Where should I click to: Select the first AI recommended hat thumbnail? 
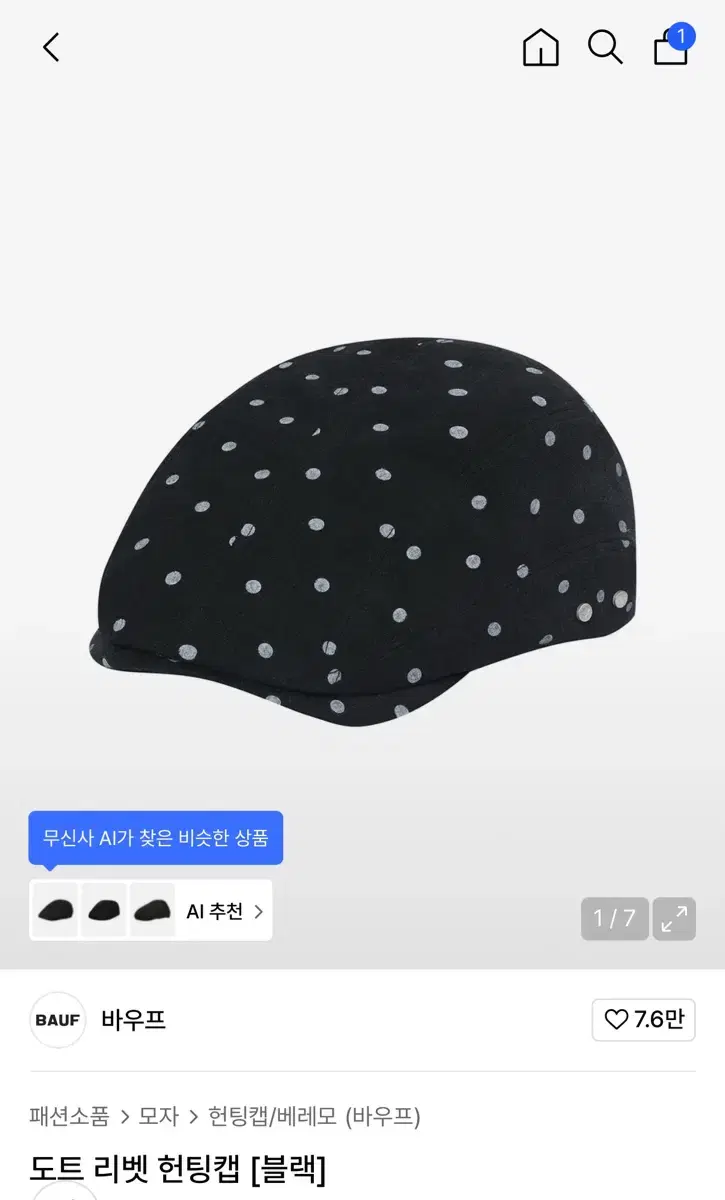pyautogui.click(x=56, y=911)
